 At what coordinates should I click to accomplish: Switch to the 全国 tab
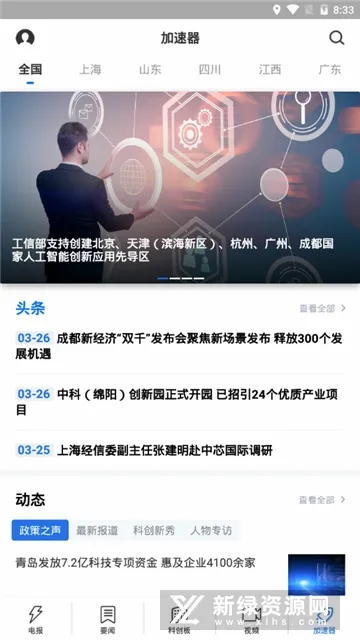(x=30, y=69)
